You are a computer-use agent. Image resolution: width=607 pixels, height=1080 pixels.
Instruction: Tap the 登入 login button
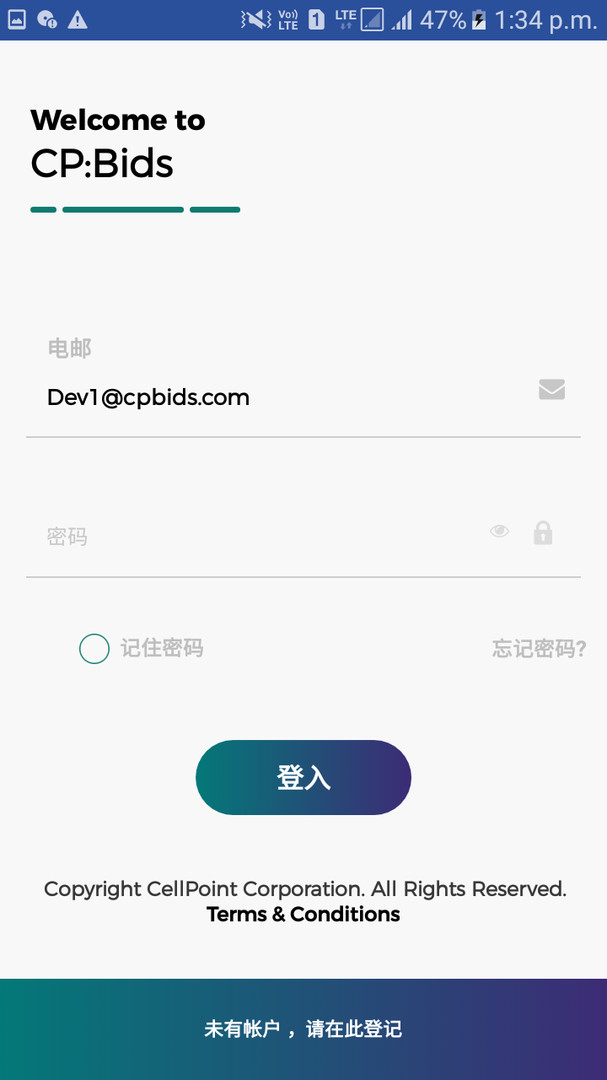tap(303, 777)
